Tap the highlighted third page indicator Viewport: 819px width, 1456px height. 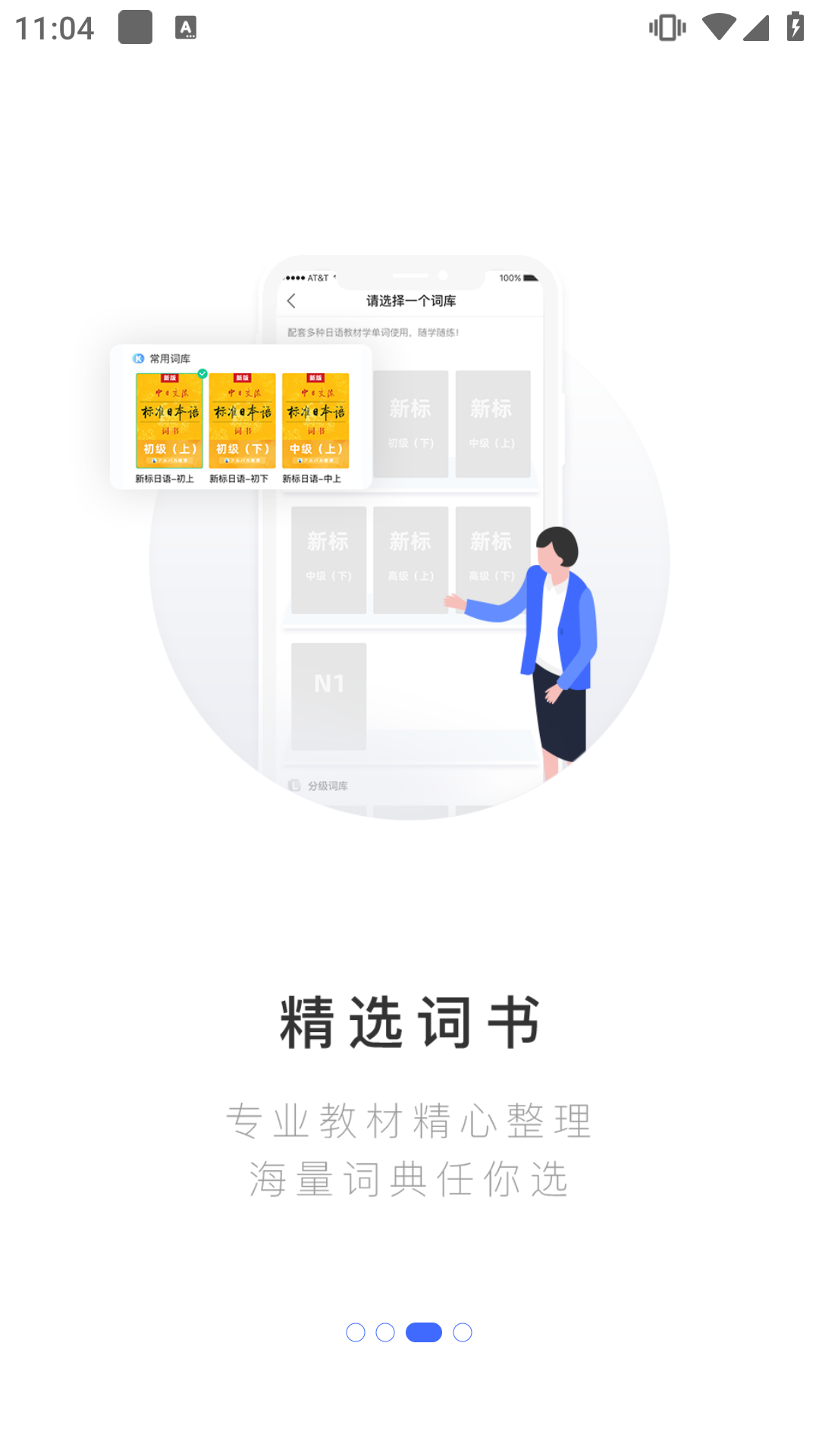click(424, 1332)
